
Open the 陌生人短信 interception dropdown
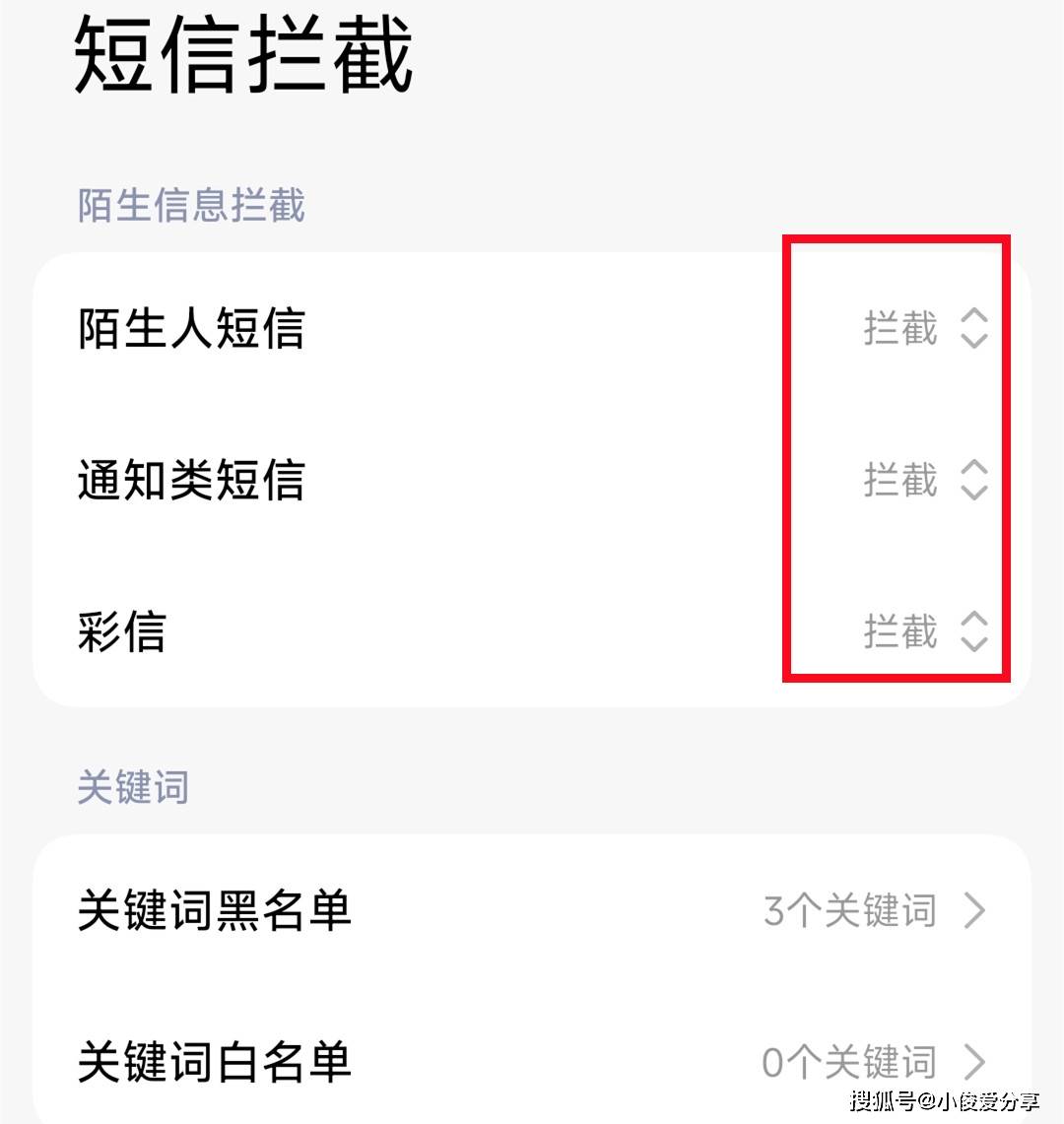click(x=924, y=328)
